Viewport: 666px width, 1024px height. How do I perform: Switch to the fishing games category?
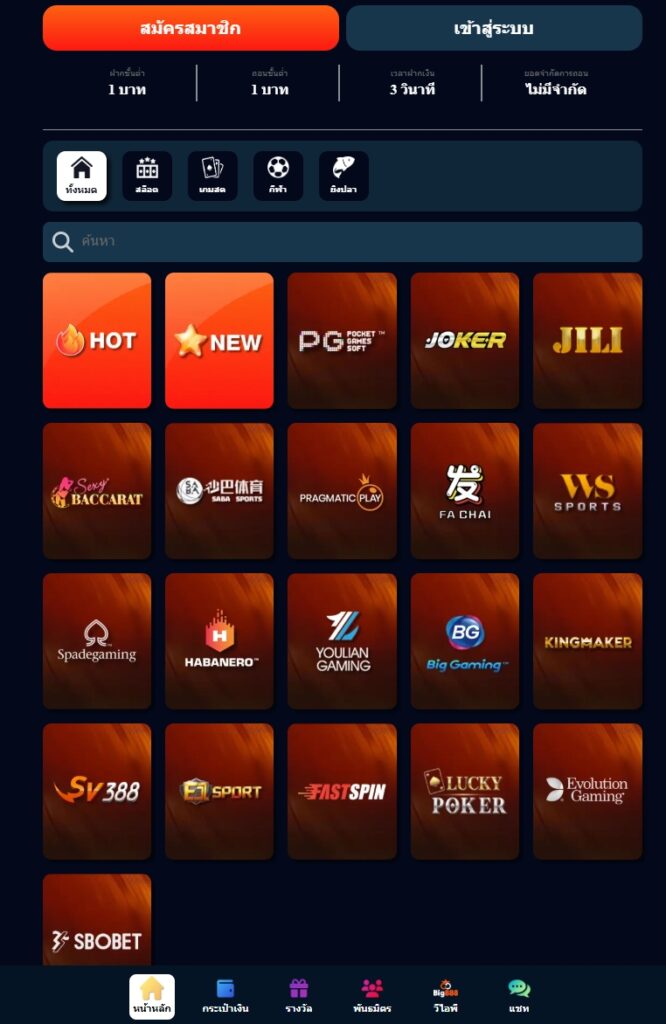(x=343, y=176)
